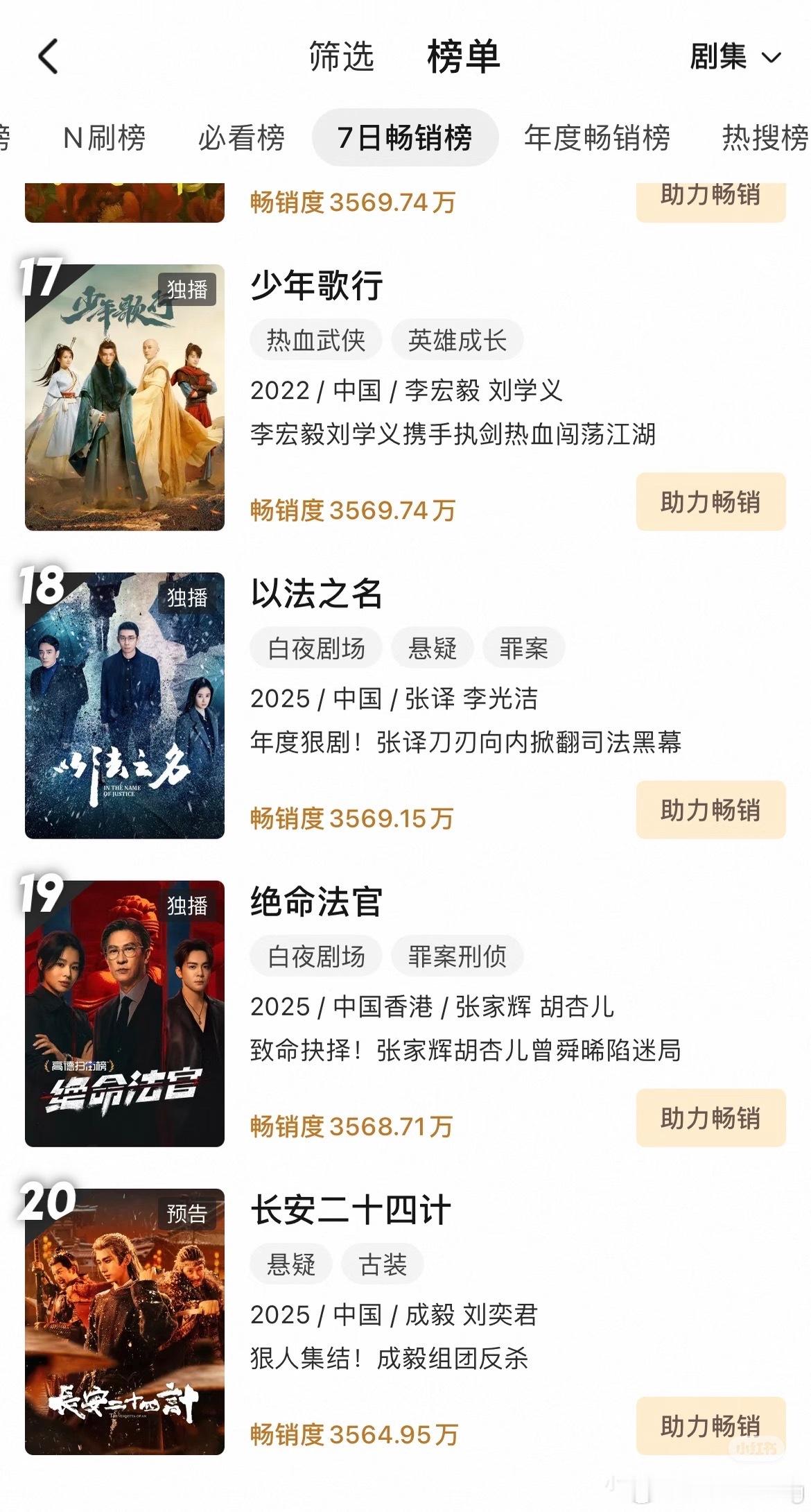The width and height of the screenshot is (811, 1512).
Task: Select the 热血武侠 genre tag
Action: pyautogui.click(x=315, y=338)
